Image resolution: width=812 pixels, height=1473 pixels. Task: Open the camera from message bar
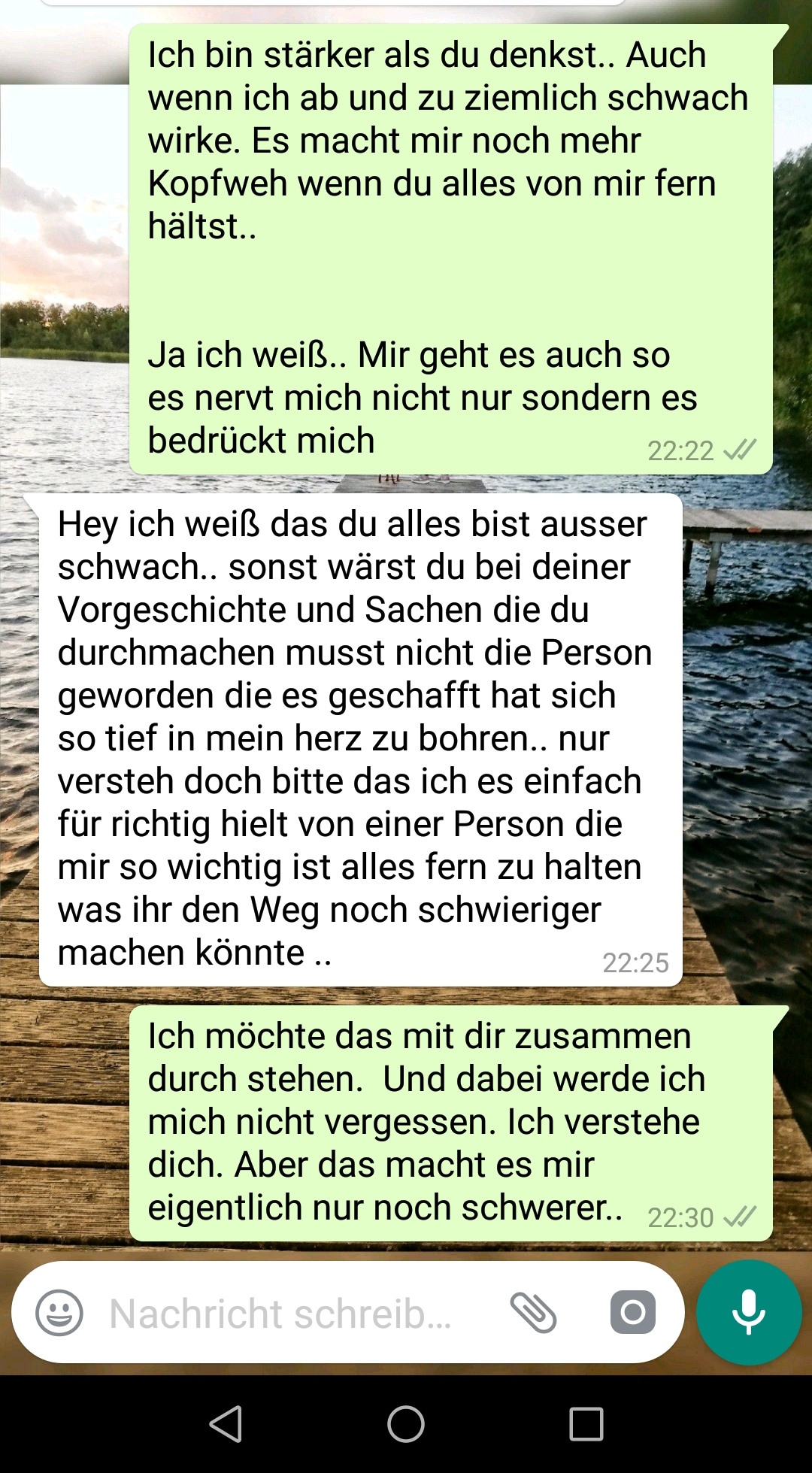632,1313
